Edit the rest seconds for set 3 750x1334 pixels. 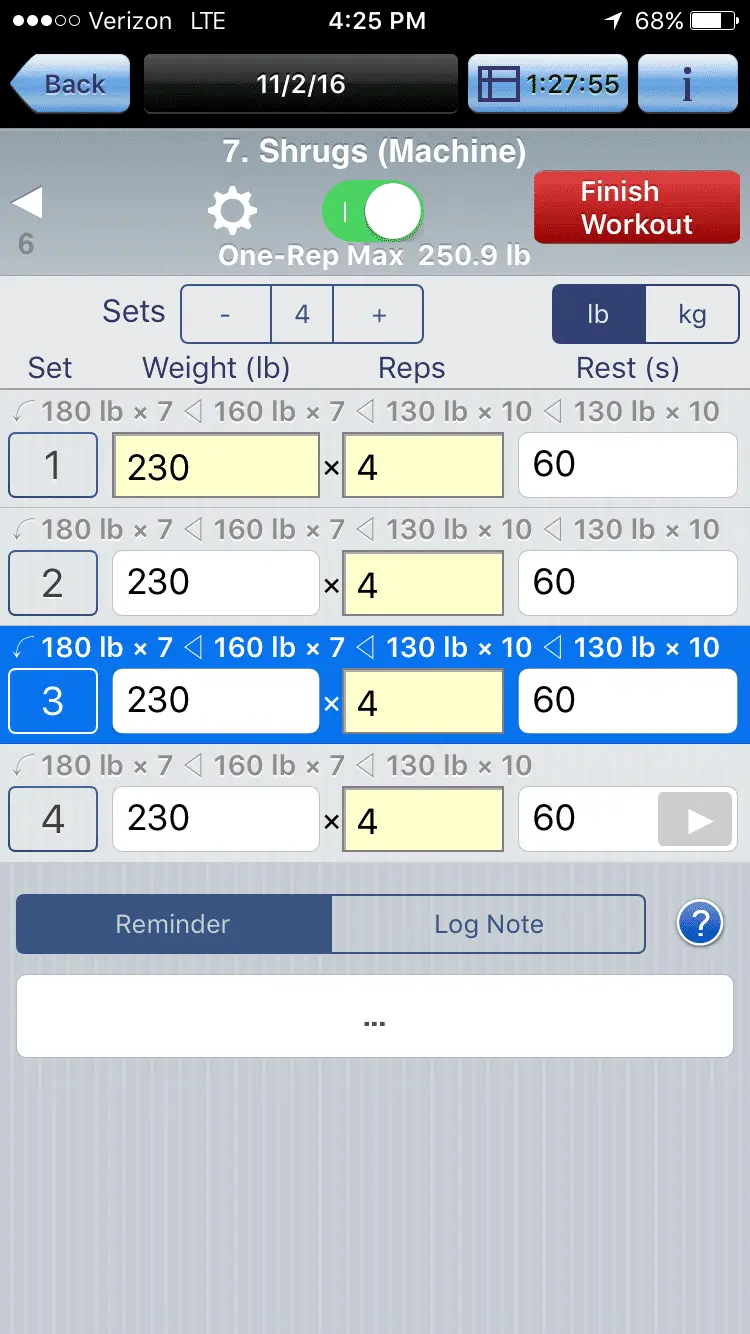[627, 701]
